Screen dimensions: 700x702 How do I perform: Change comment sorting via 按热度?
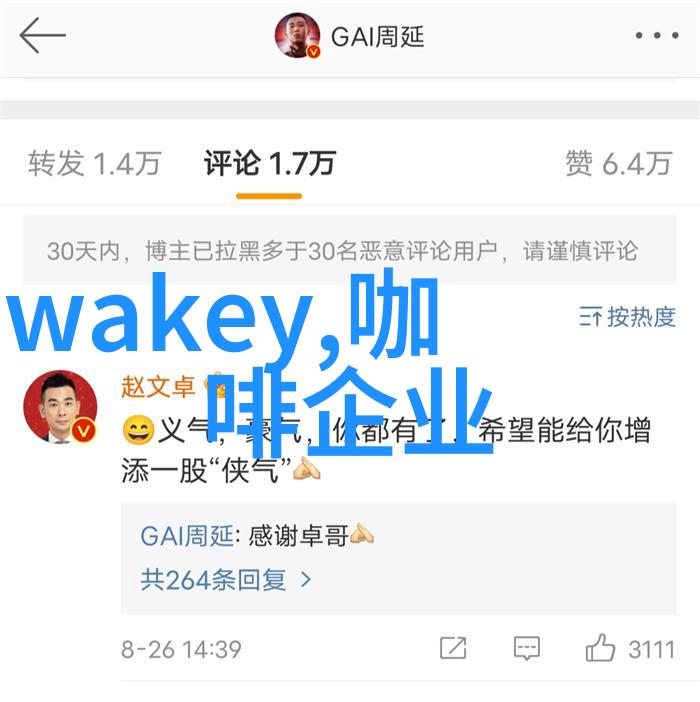(x=628, y=318)
